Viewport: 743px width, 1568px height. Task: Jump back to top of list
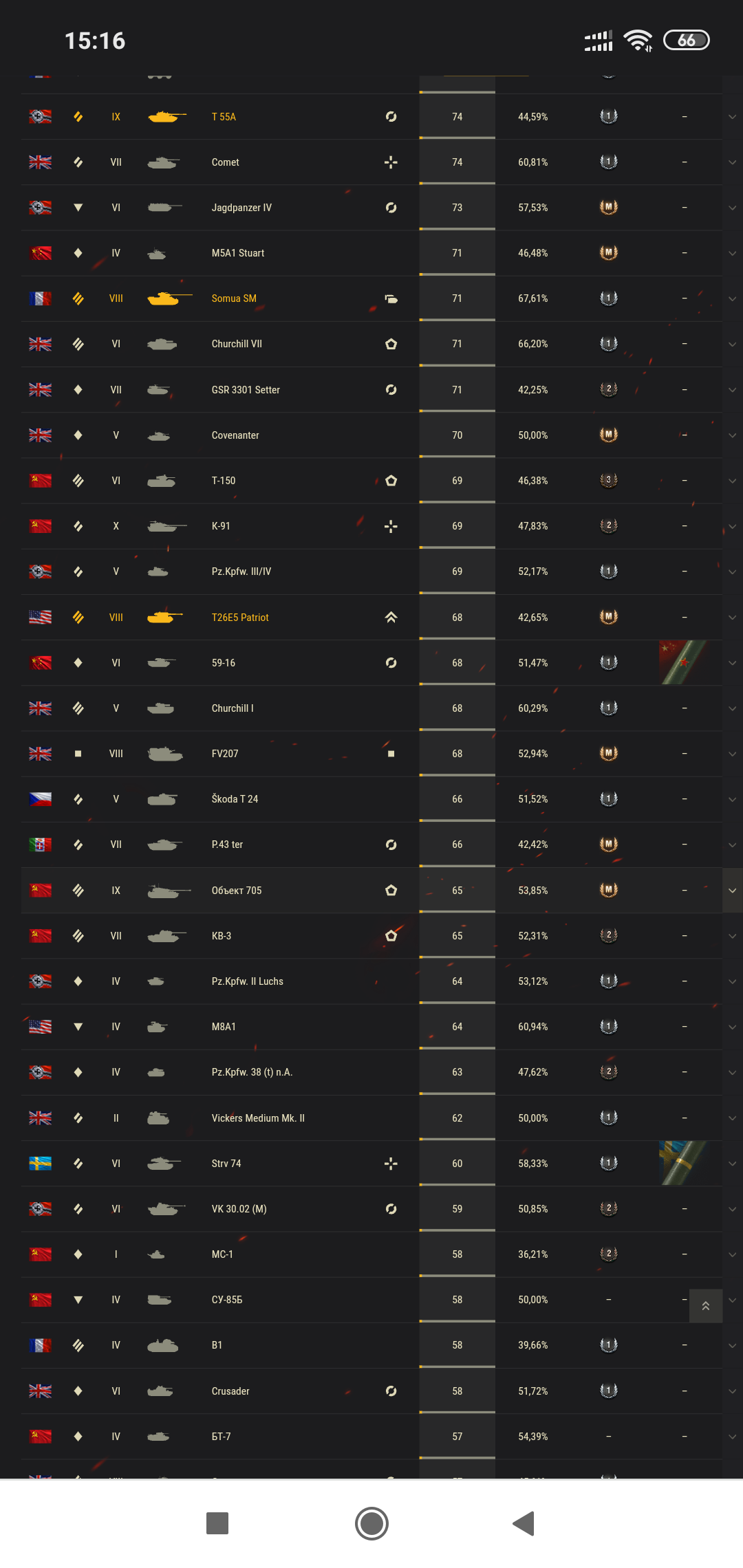point(706,1306)
